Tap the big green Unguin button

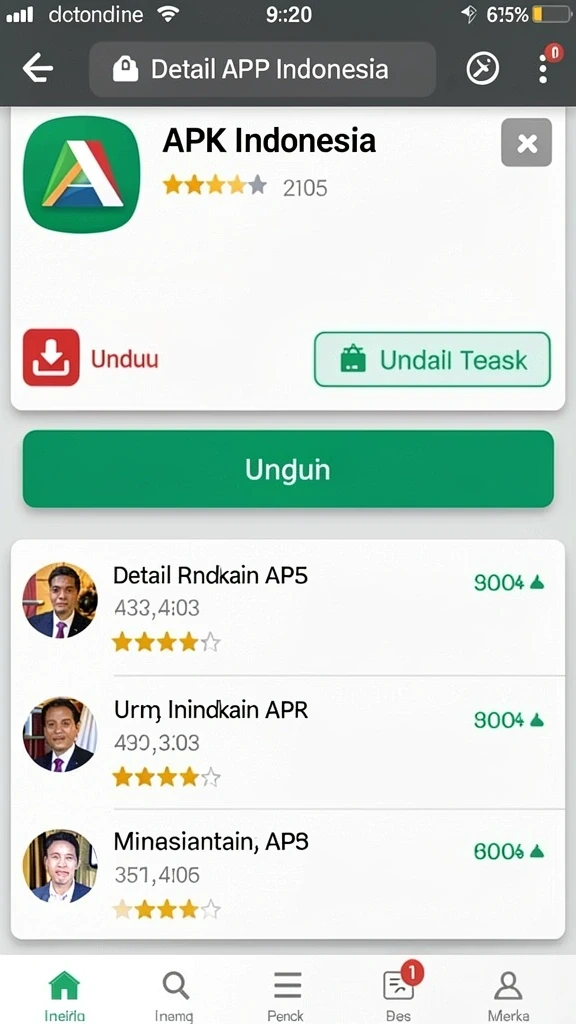coord(288,469)
